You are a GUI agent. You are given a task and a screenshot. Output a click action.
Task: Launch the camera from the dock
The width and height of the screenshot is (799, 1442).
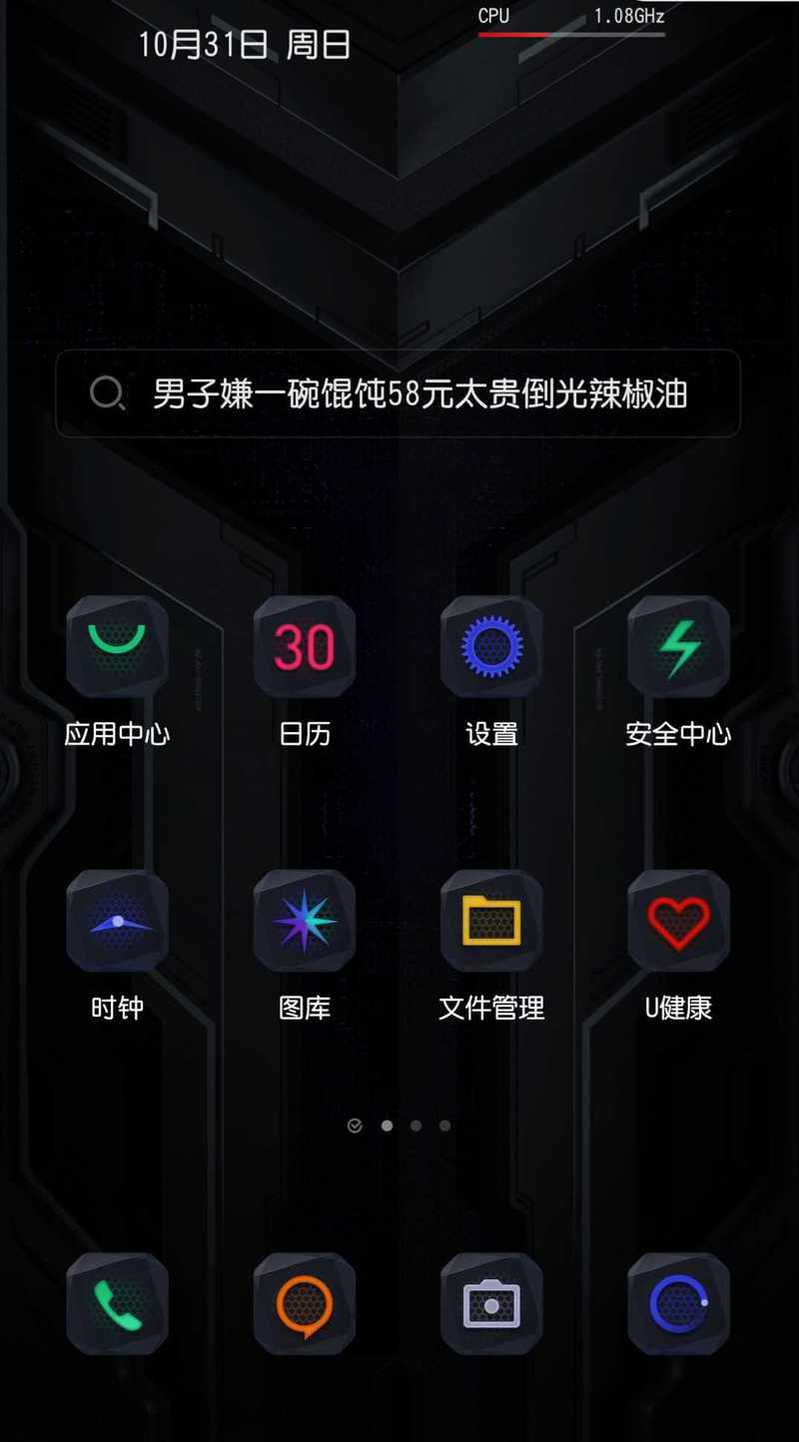click(x=491, y=1304)
